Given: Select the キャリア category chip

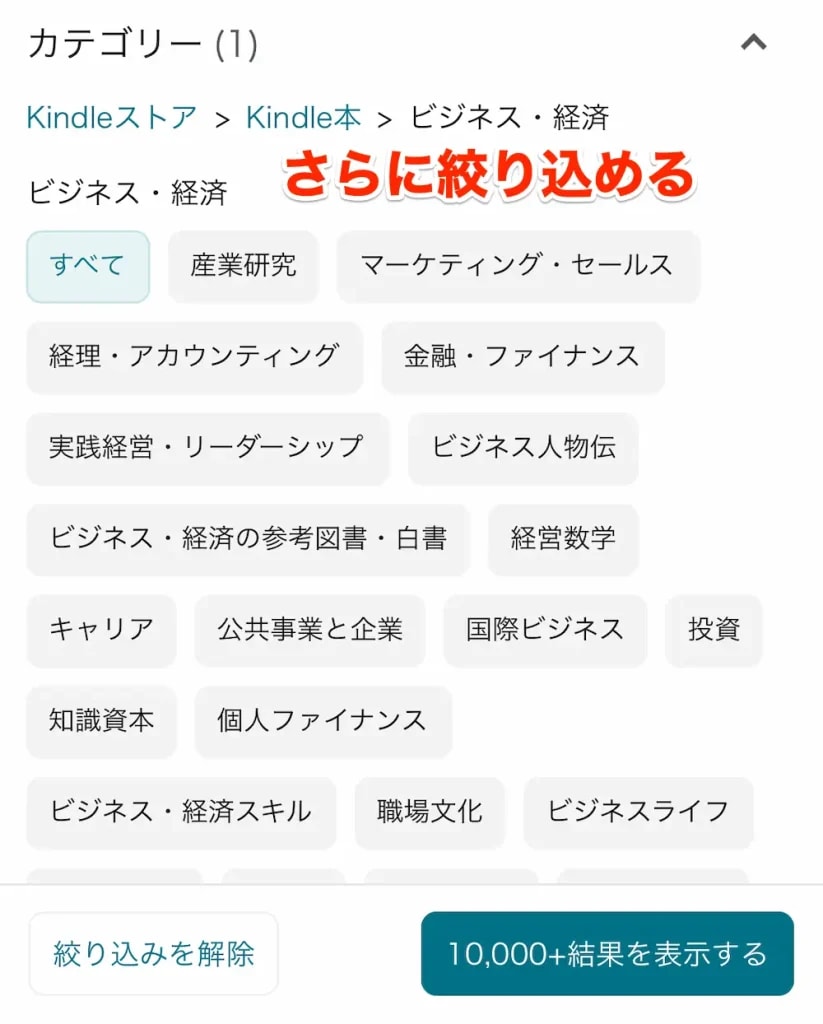Looking at the screenshot, I should pyautogui.click(x=101, y=630).
